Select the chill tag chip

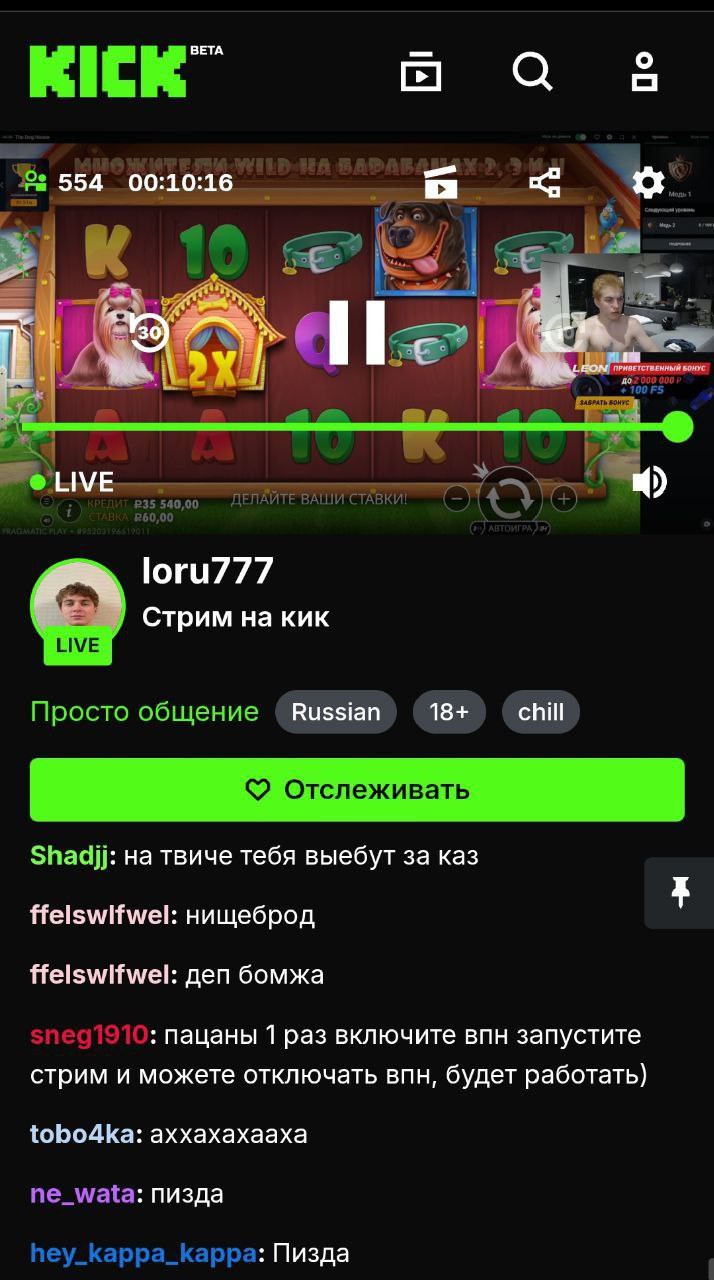[541, 712]
